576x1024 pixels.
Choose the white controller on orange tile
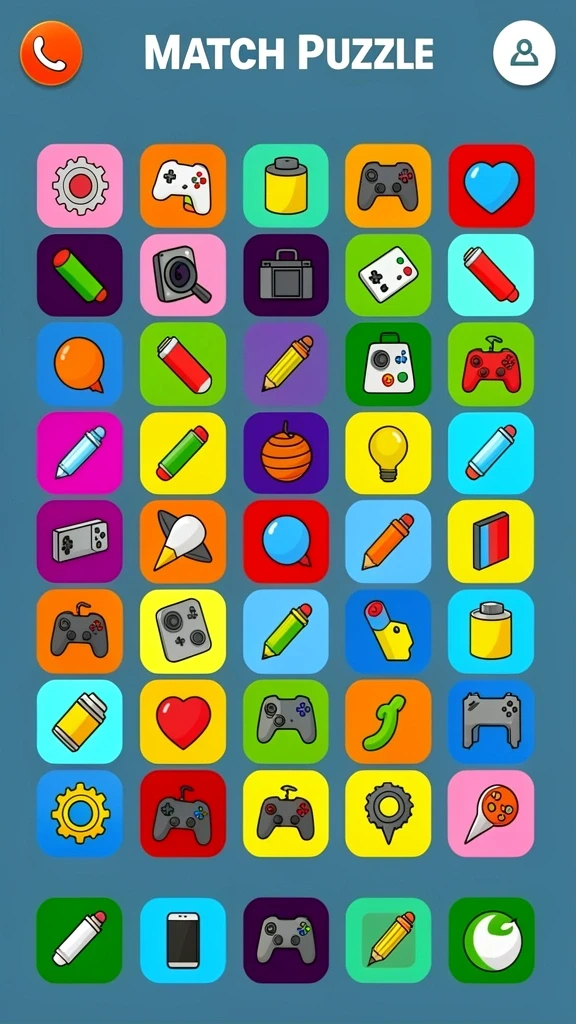[x=183, y=185]
